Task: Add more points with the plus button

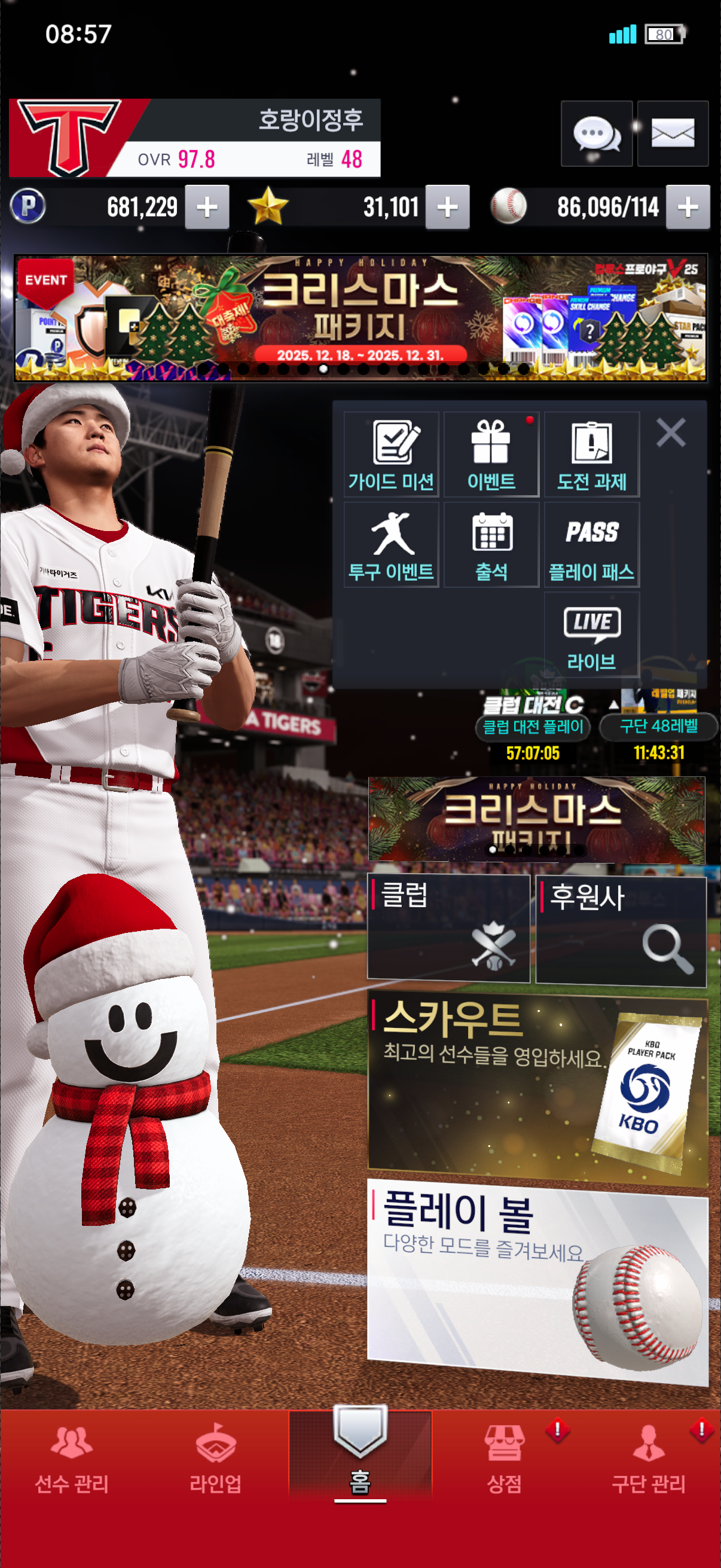Action: pos(207,207)
